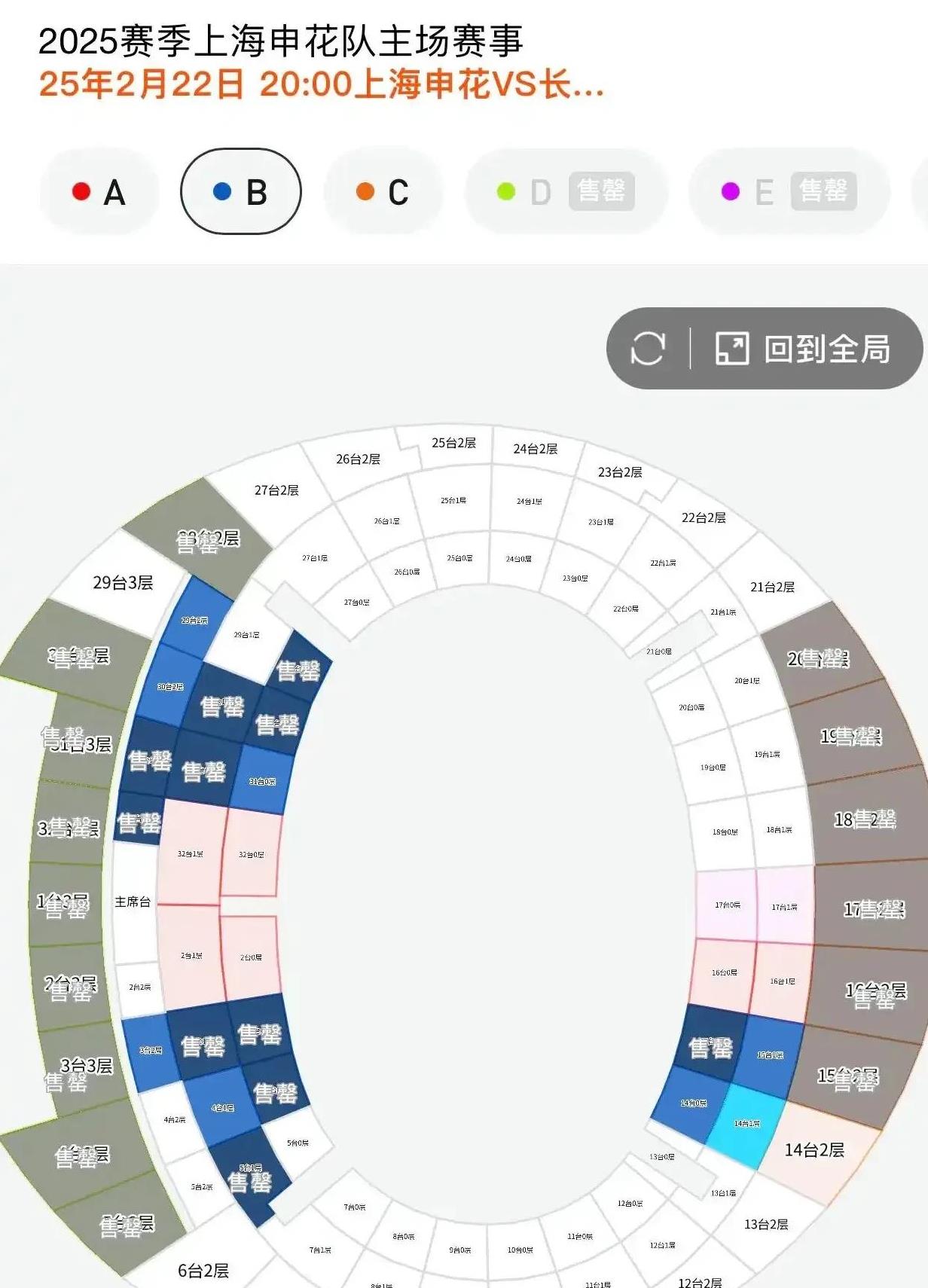Select seating section 2台1层
928x1288 pixels.
point(191,954)
